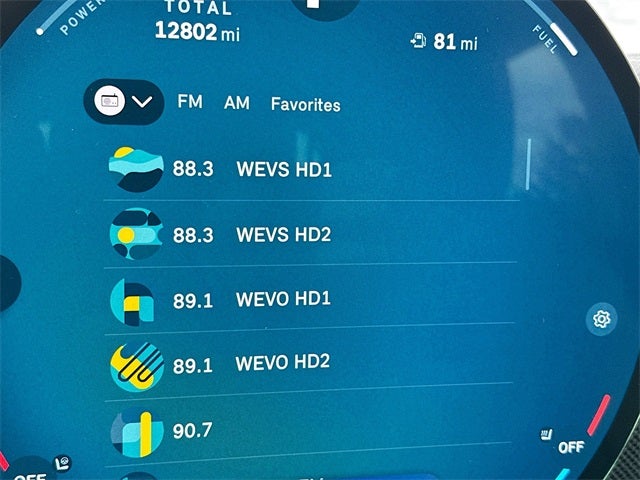
Task: Tune to 88.3 WEVS HD2
Action: pos(283,235)
